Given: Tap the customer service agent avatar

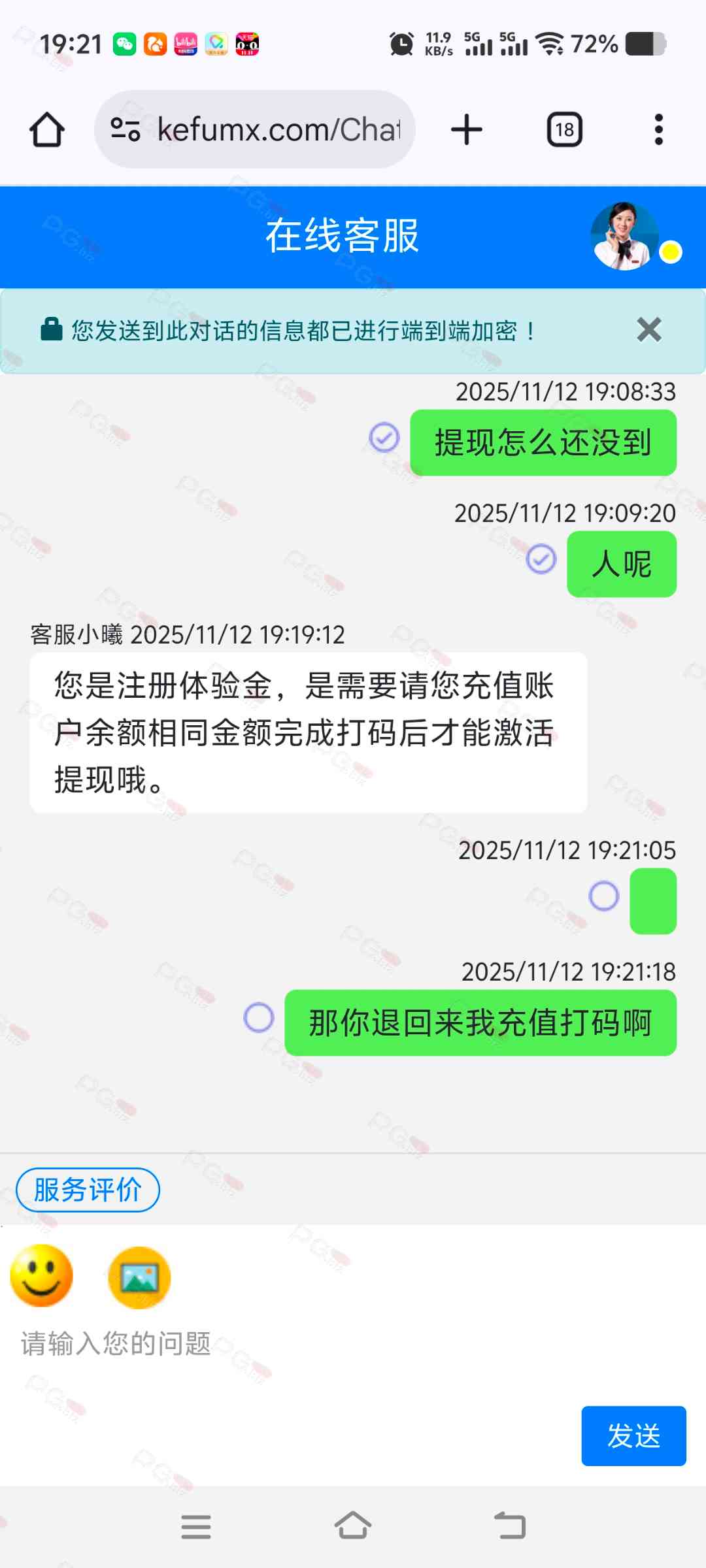Looking at the screenshot, I should pyautogui.click(x=624, y=236).
